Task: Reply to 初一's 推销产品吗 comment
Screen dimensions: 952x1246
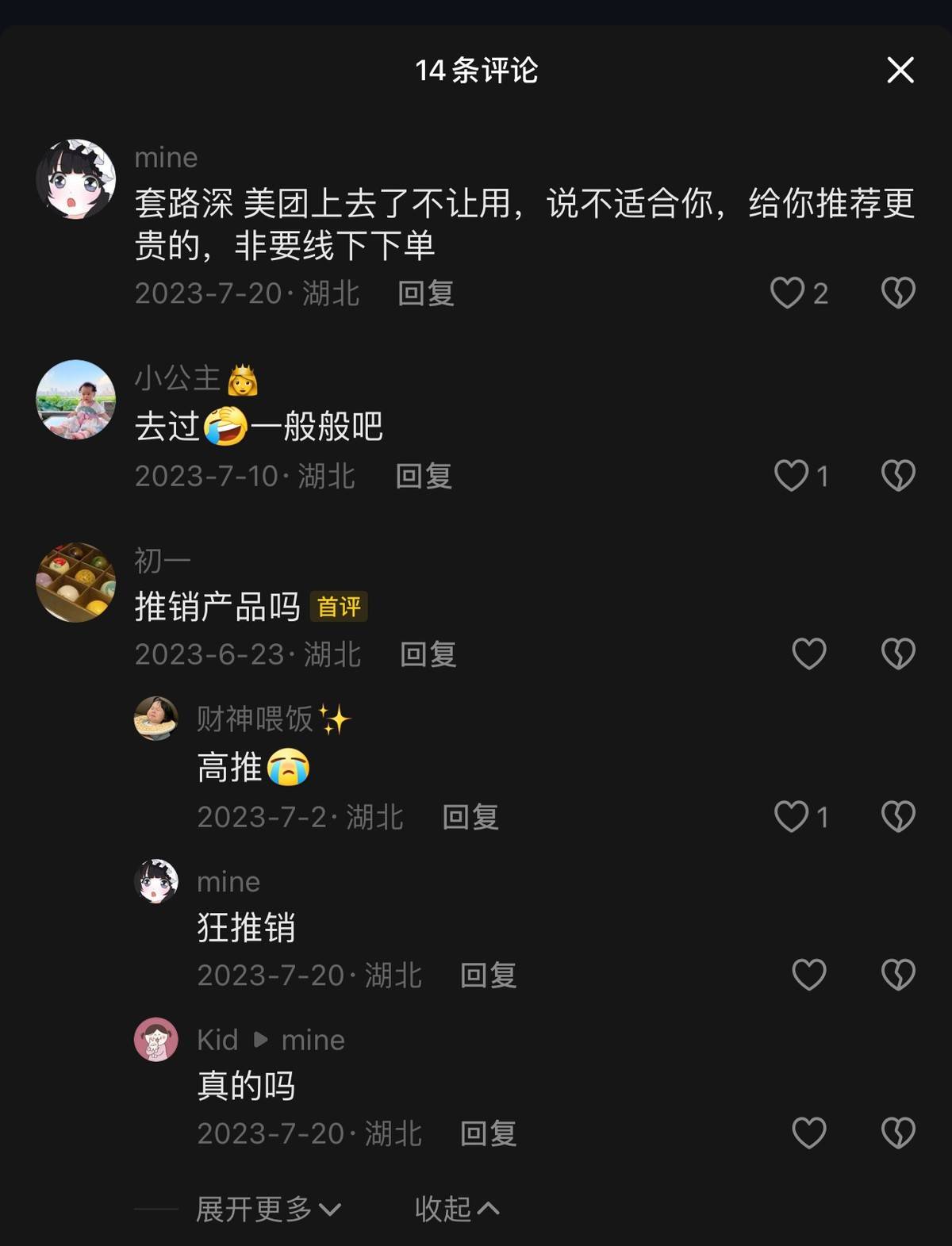Action: click(x=428, y=654)
